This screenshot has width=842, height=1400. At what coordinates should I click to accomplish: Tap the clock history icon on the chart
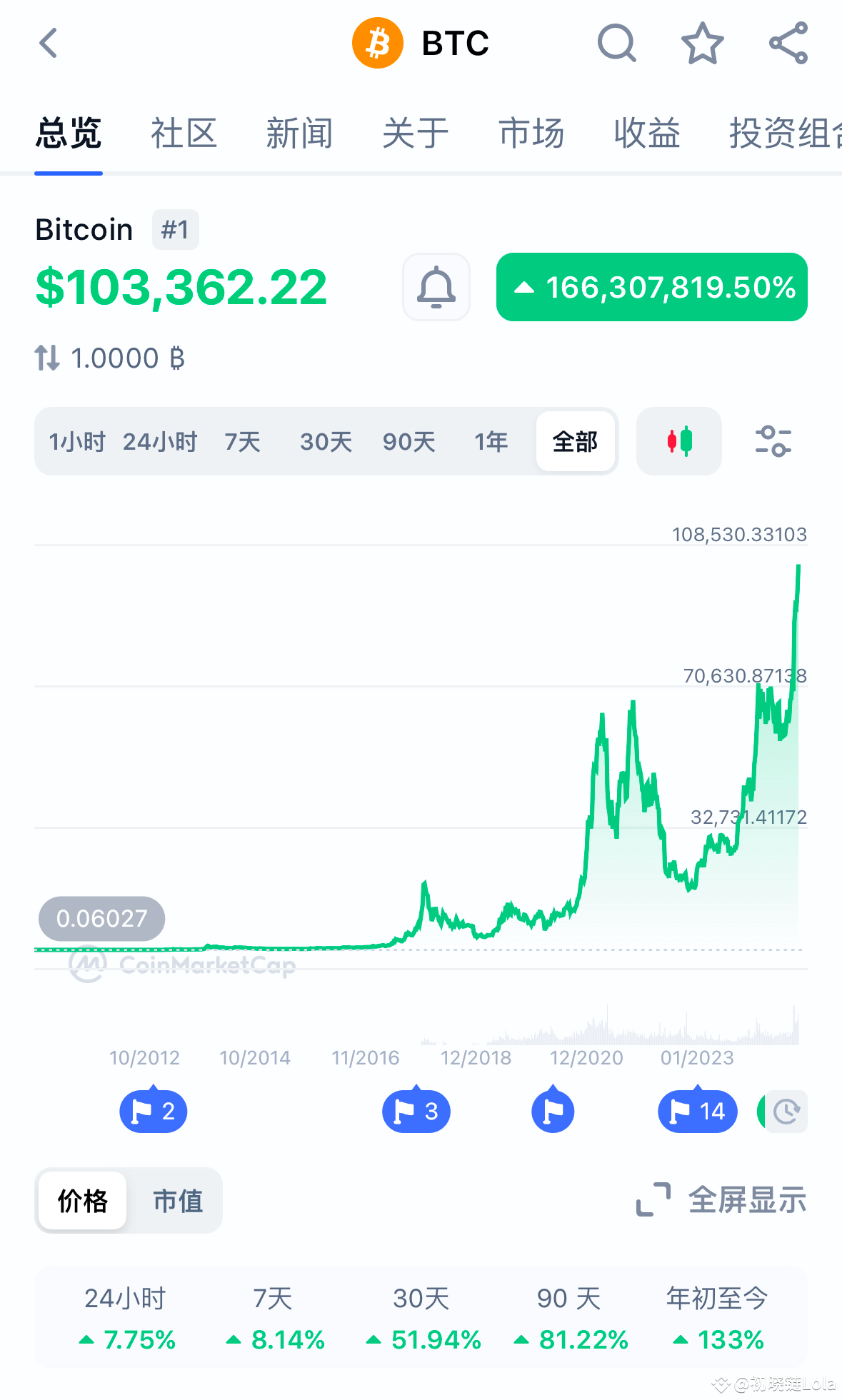(x=786, y=1111)
